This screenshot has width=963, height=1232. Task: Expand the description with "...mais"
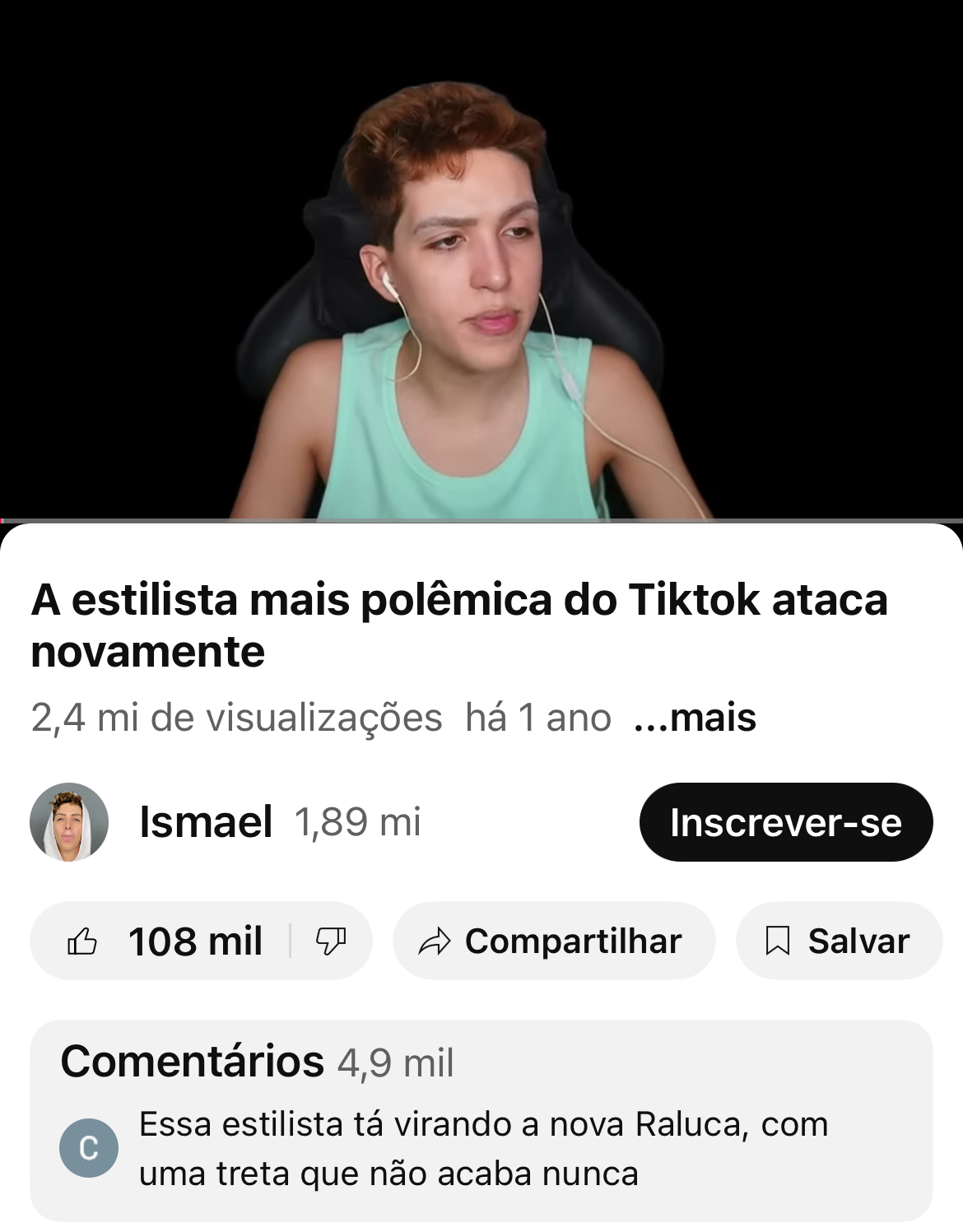tap(695, 718)
